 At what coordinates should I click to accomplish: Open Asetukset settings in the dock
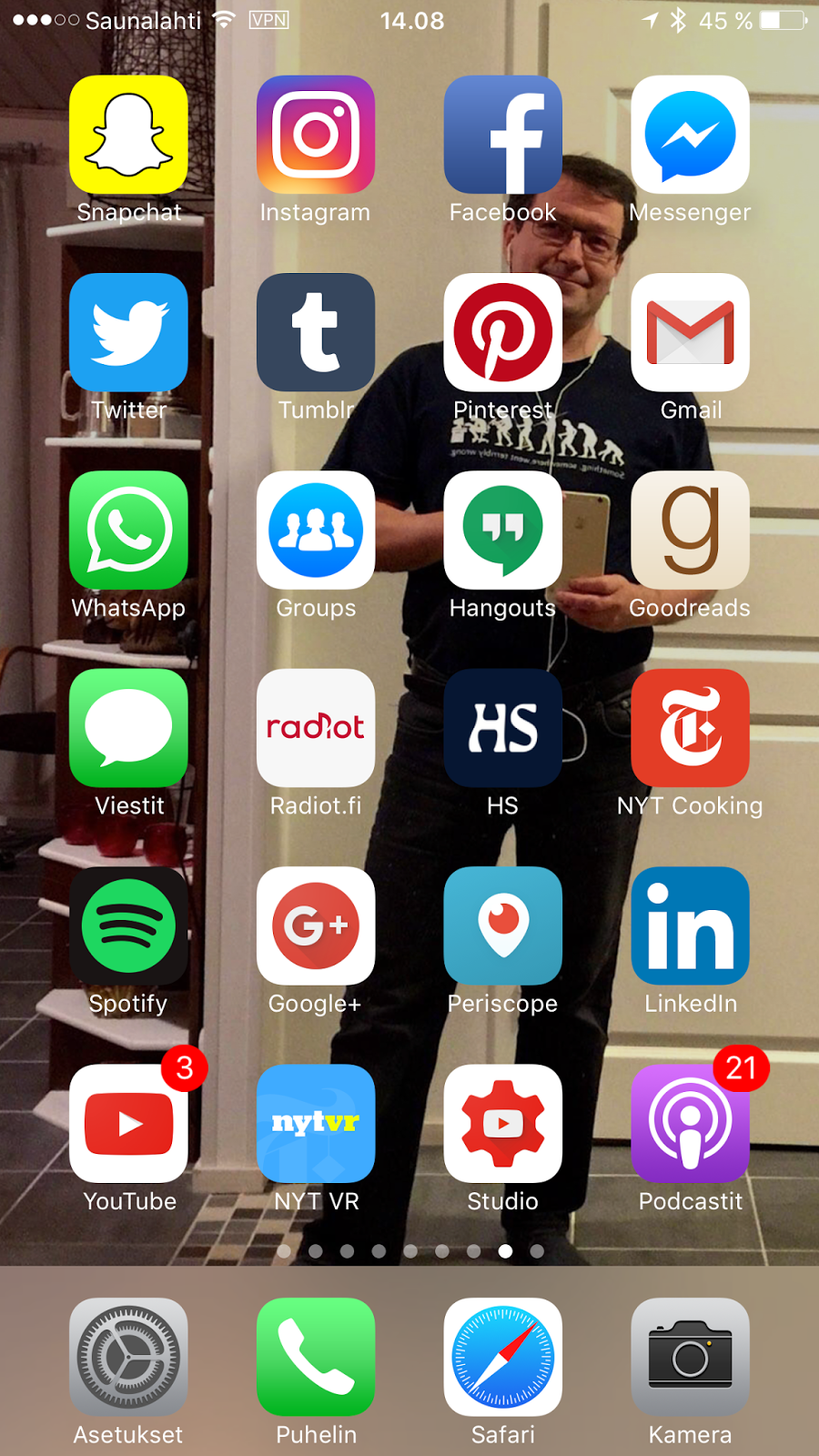pyautogui.click(x=128, y=1357)
